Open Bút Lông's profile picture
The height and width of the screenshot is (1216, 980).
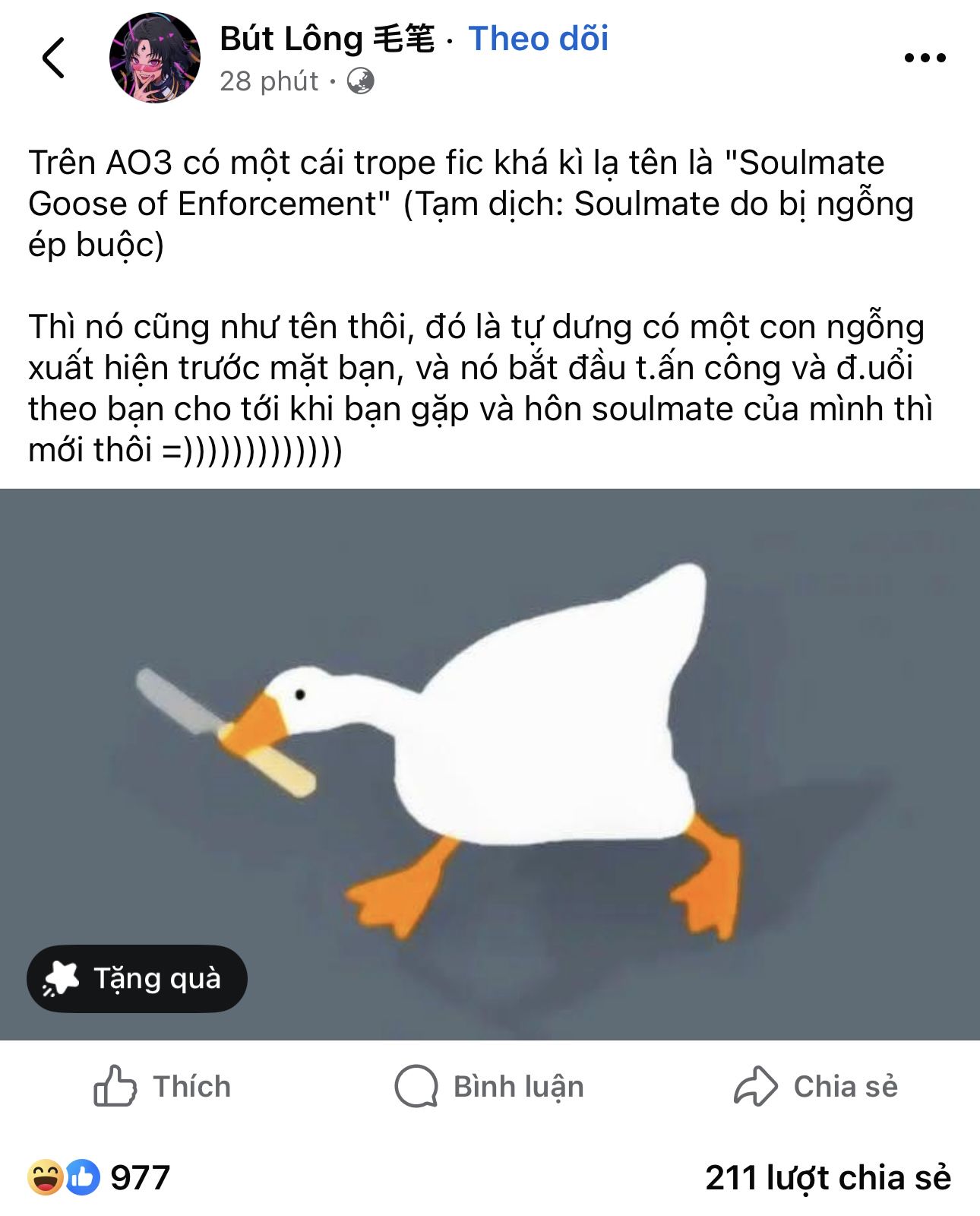click(155, 58)
